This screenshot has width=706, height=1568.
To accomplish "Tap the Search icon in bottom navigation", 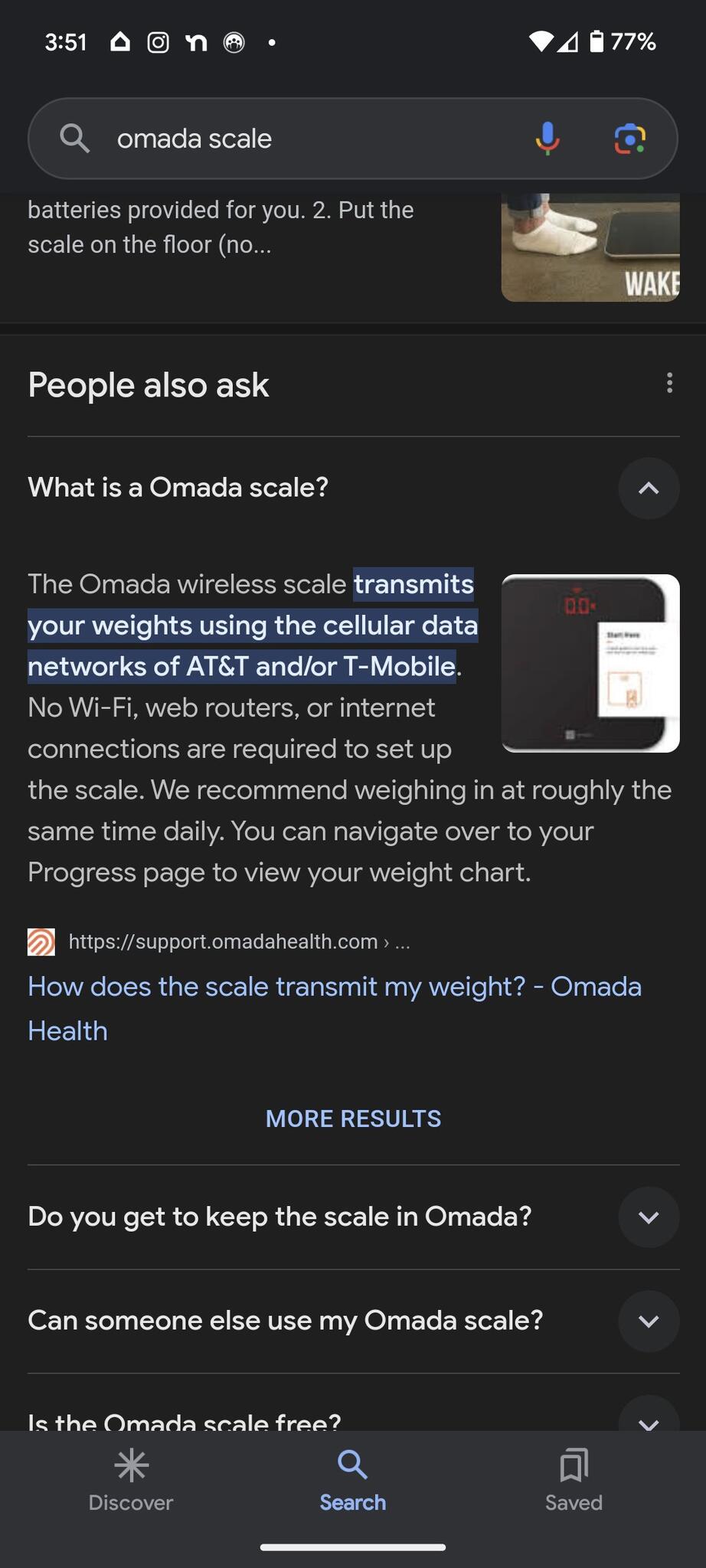I will tap(352, 1465).
